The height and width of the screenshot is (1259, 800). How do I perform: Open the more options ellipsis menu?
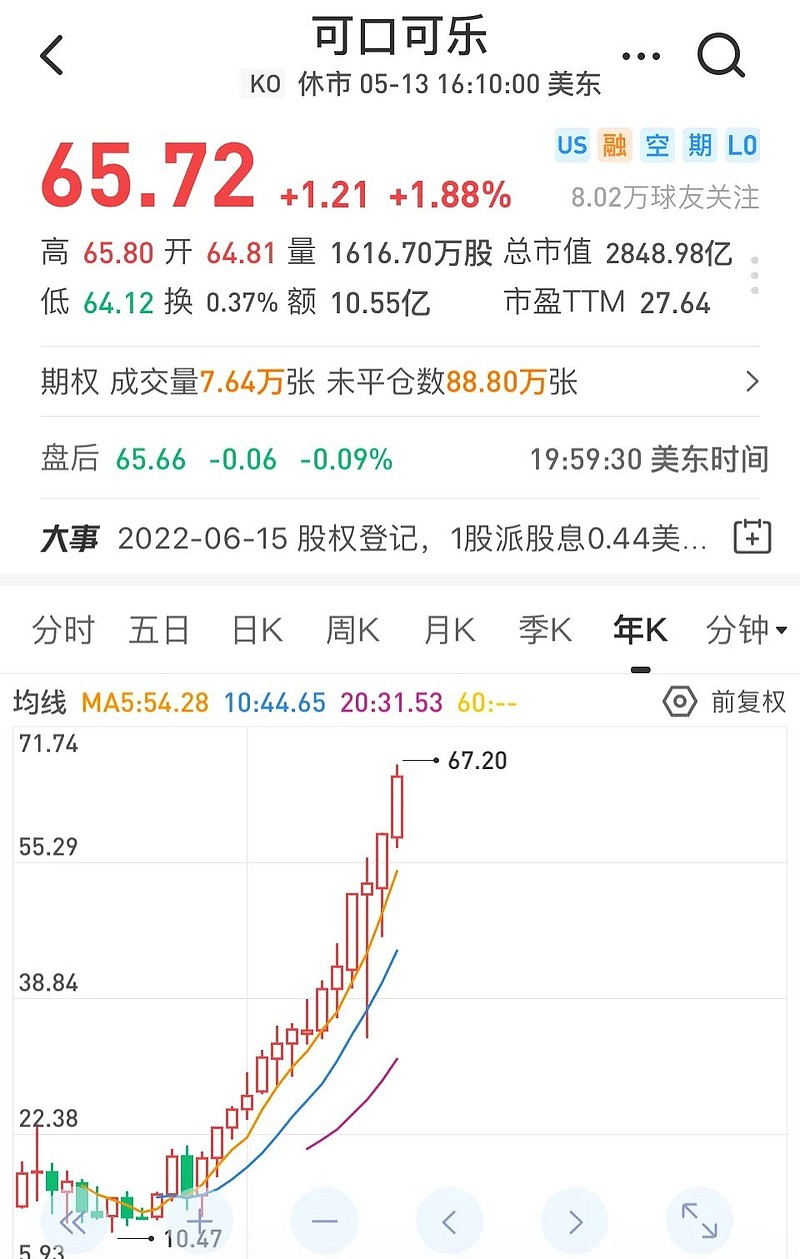click(x=640, y=56)
